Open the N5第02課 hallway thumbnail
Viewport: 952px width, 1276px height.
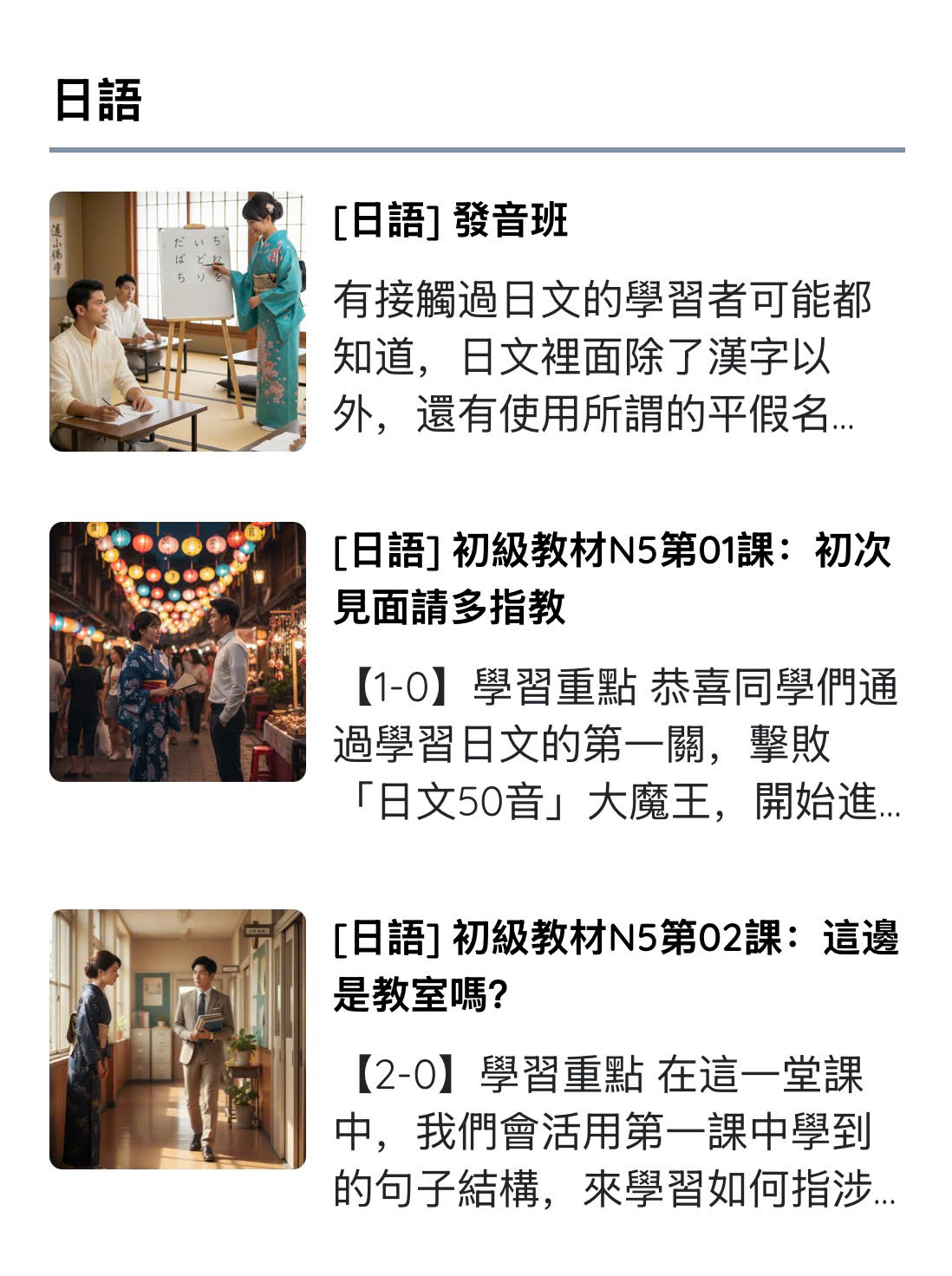[x=178, y=1039]
